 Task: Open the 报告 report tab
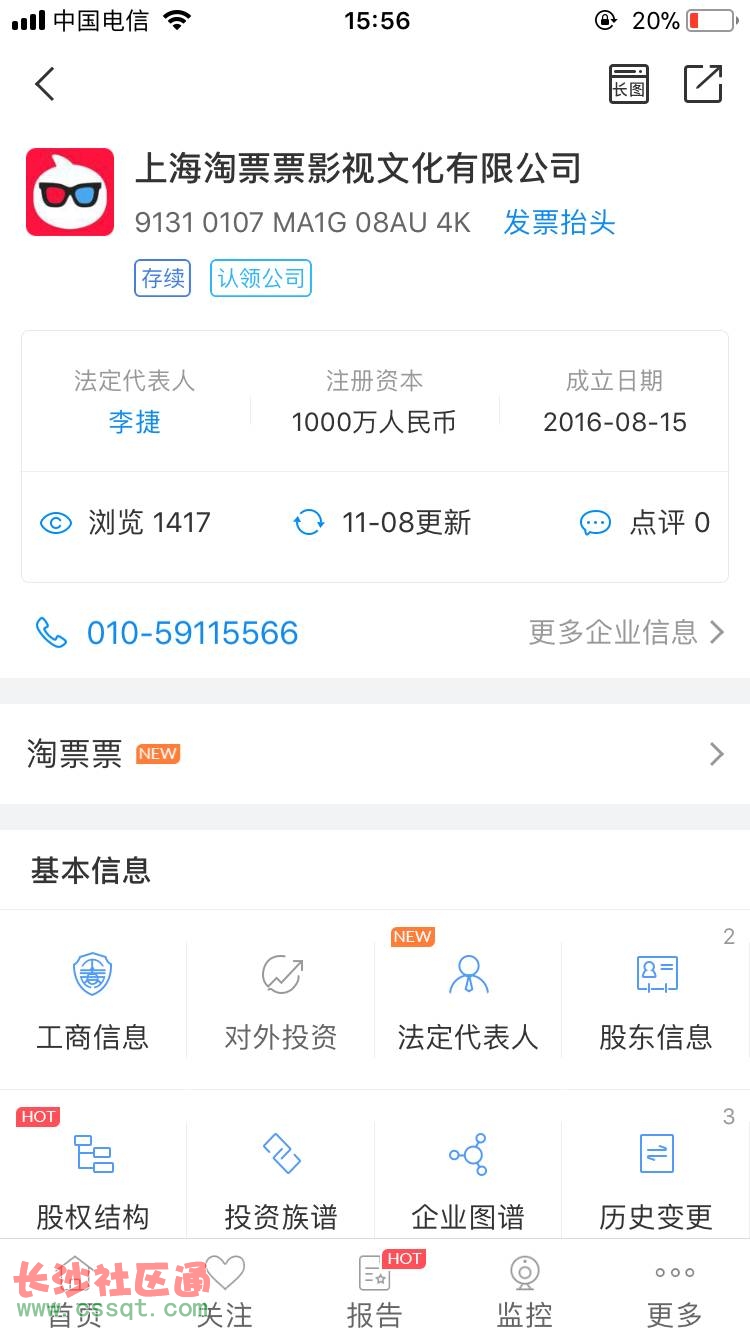coord(375,1291)
